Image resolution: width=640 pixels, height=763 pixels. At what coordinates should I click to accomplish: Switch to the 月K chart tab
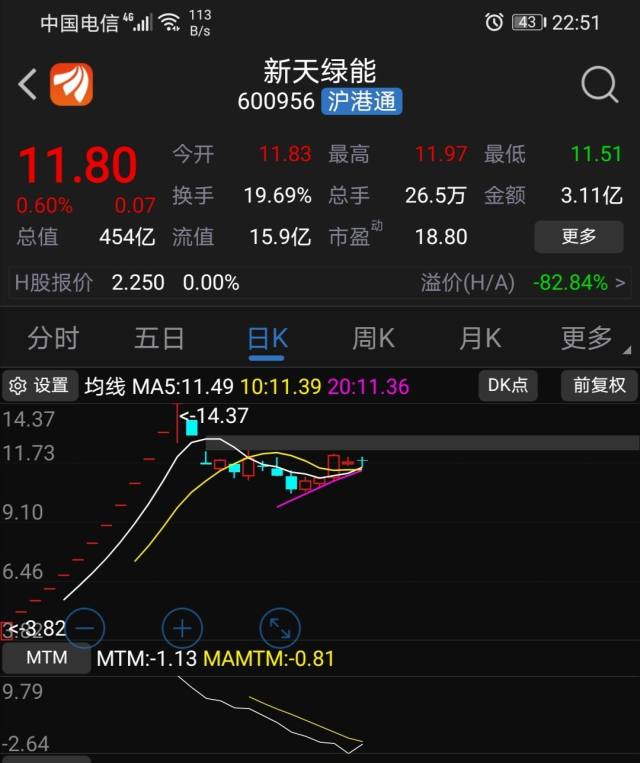click(x=480, y=338)
